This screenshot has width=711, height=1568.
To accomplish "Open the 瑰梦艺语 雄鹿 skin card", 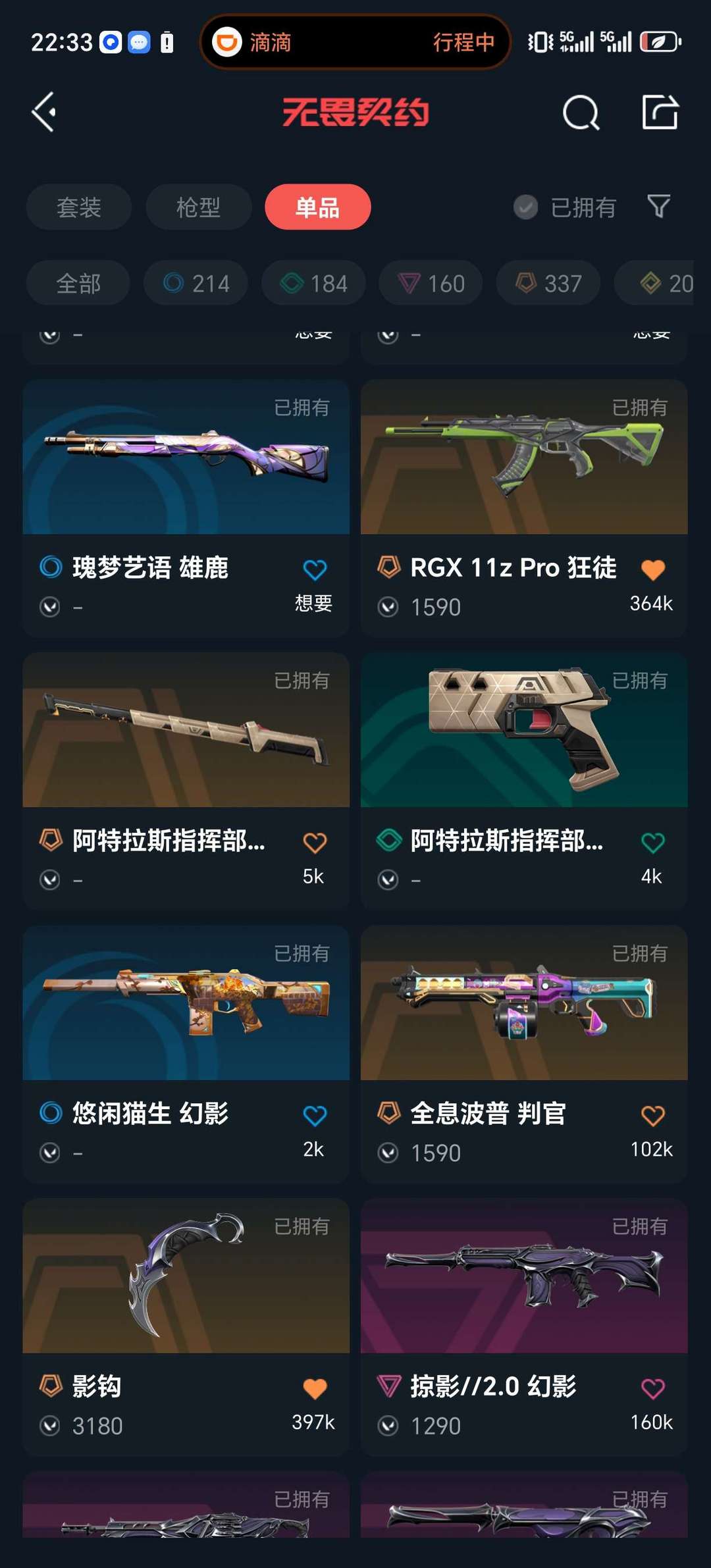I will pos(186,508).
